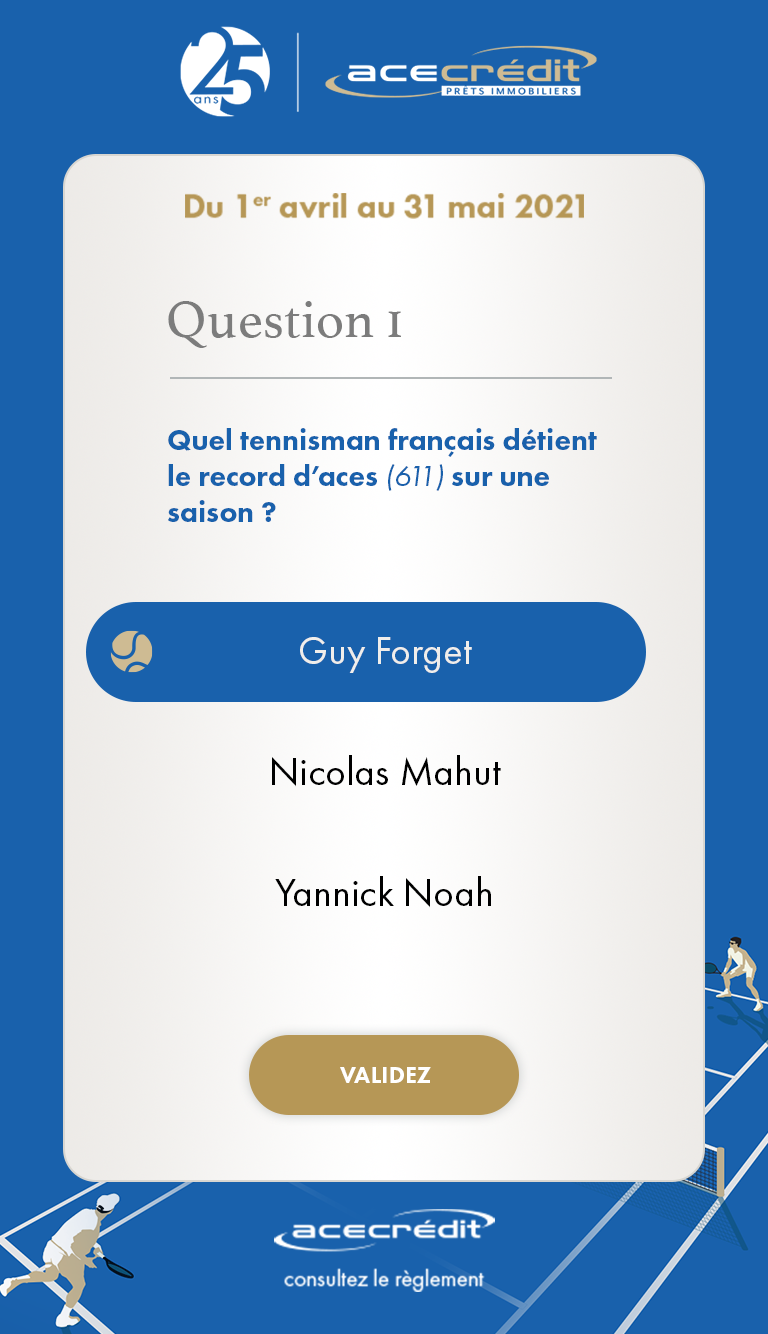Pick Yannick Noah as the answer

click(384, 893)
